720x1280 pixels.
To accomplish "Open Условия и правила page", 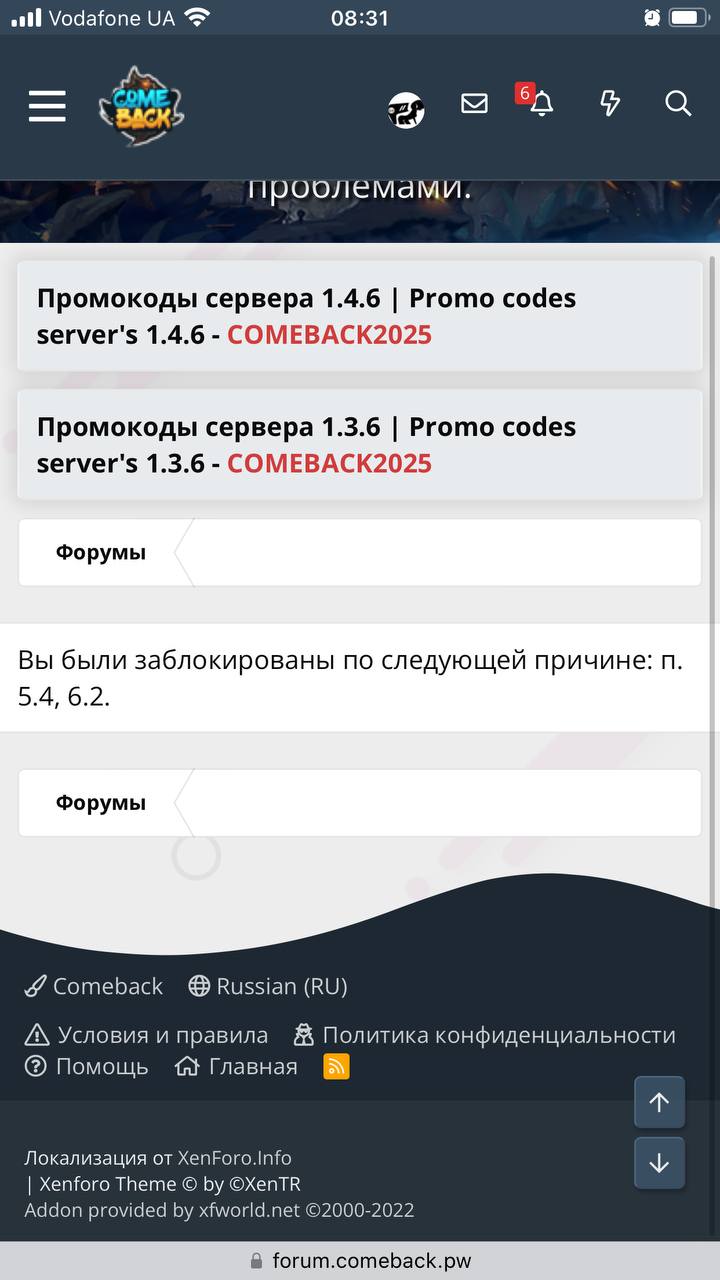I will coord(148,1035).
